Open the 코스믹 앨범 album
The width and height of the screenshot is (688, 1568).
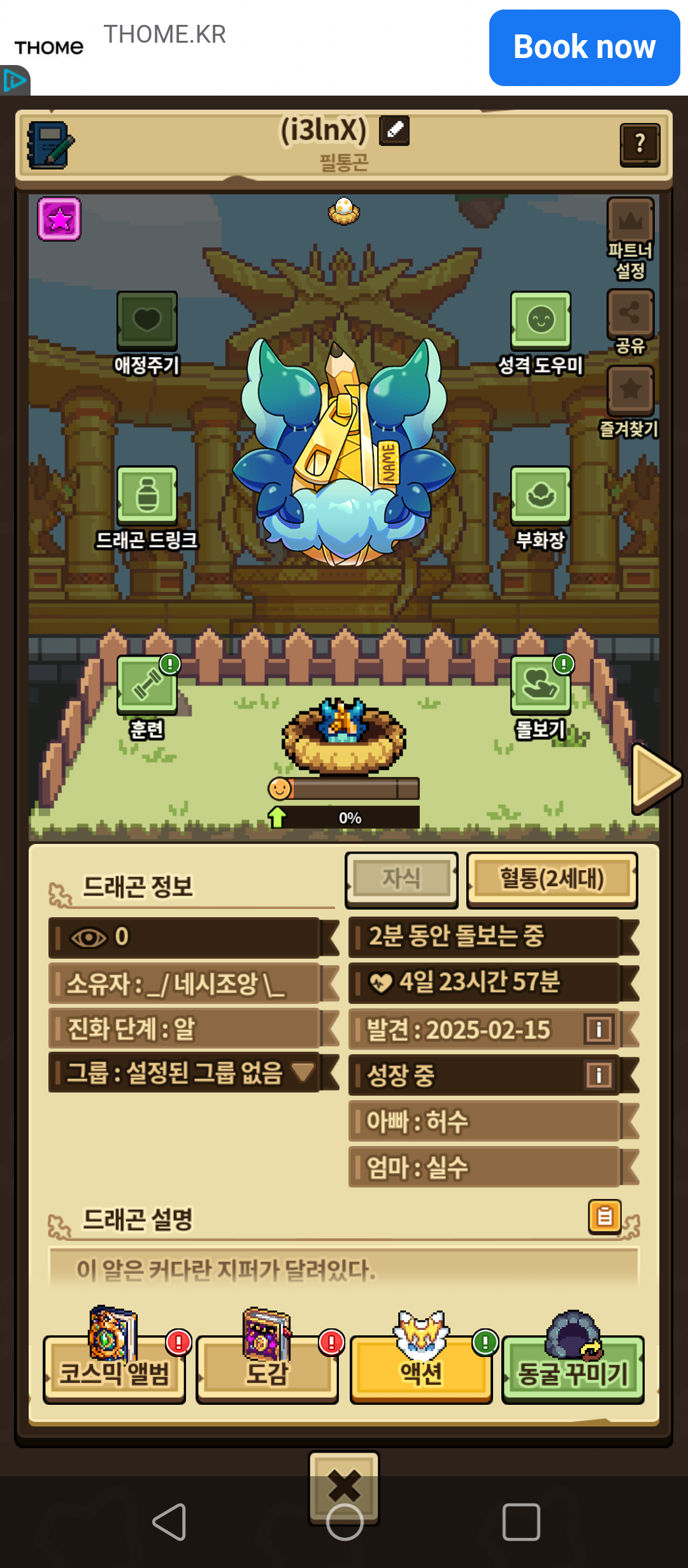[114, 1370]
